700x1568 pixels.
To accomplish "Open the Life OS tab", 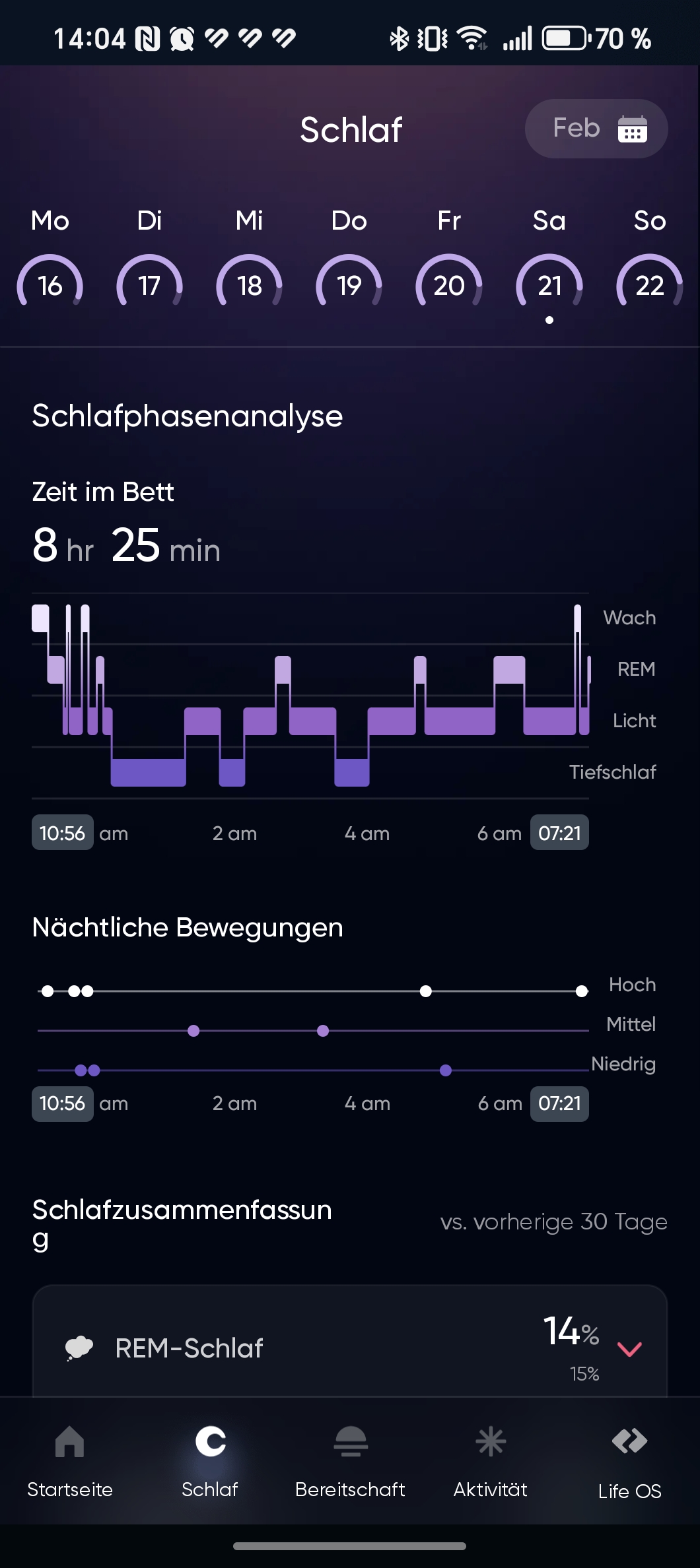I will [x=629, y=1460].
